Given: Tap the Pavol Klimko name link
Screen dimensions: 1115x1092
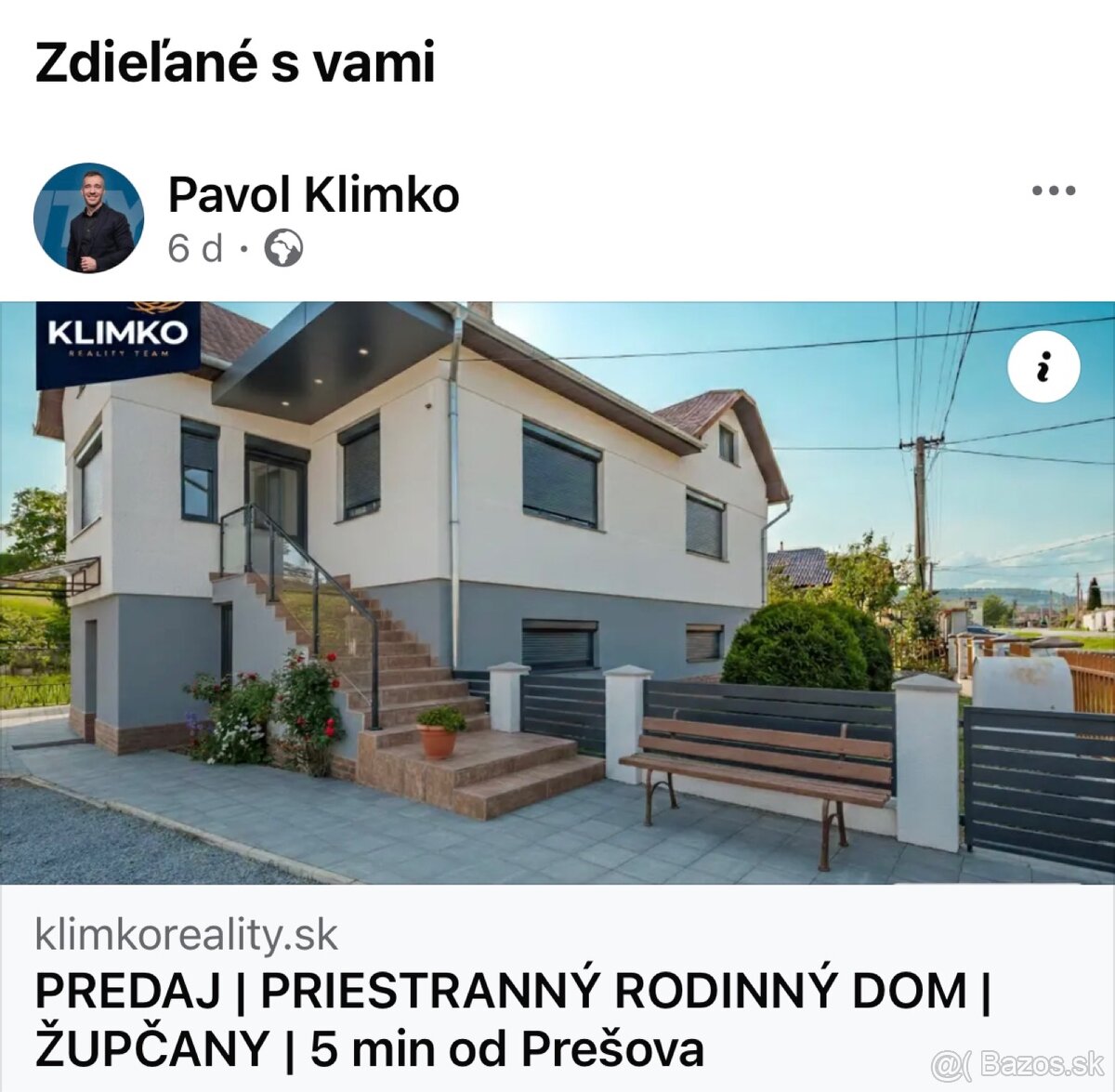Looking at the screenshot, I should tap(313, 195).
